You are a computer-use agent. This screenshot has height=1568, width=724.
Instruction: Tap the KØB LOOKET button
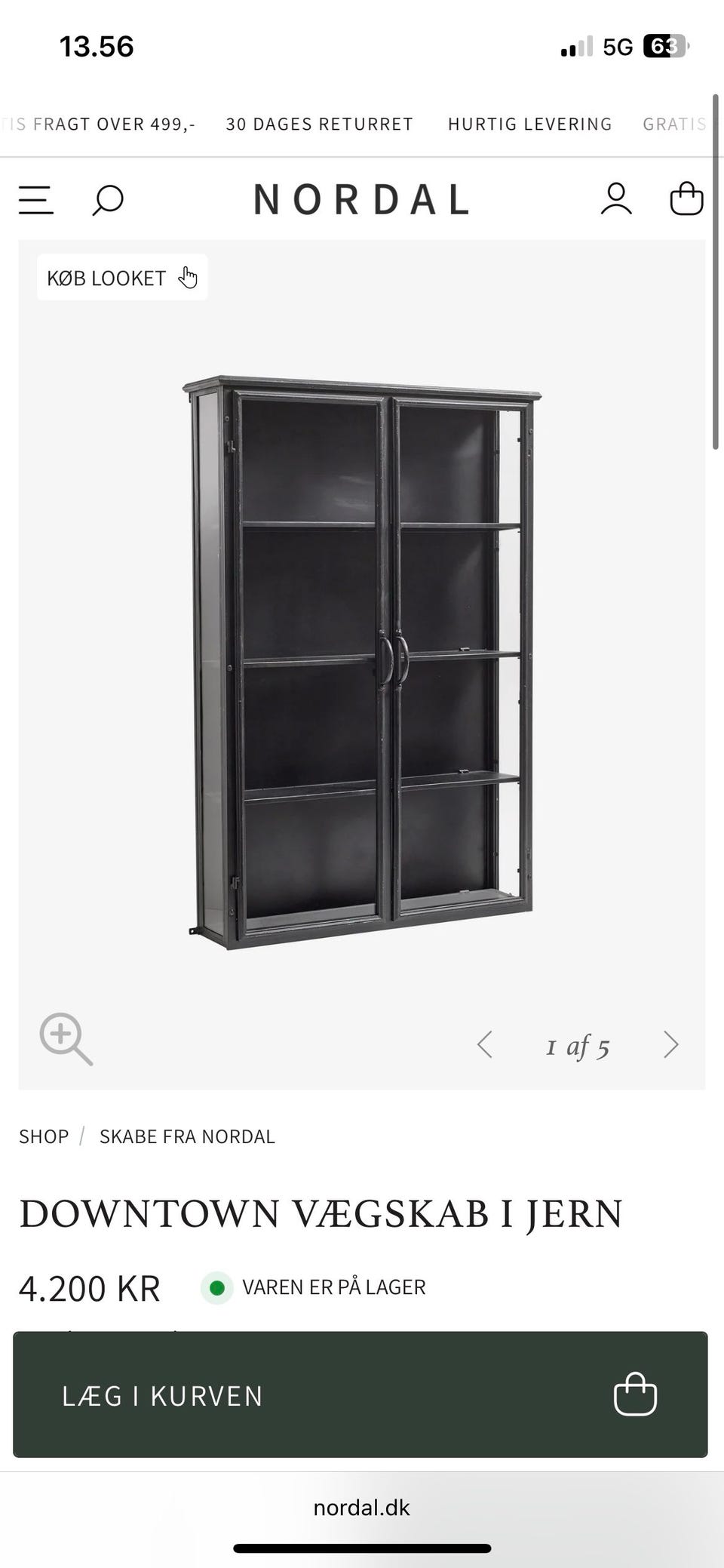pyautogui.click(x=122, y=278)
